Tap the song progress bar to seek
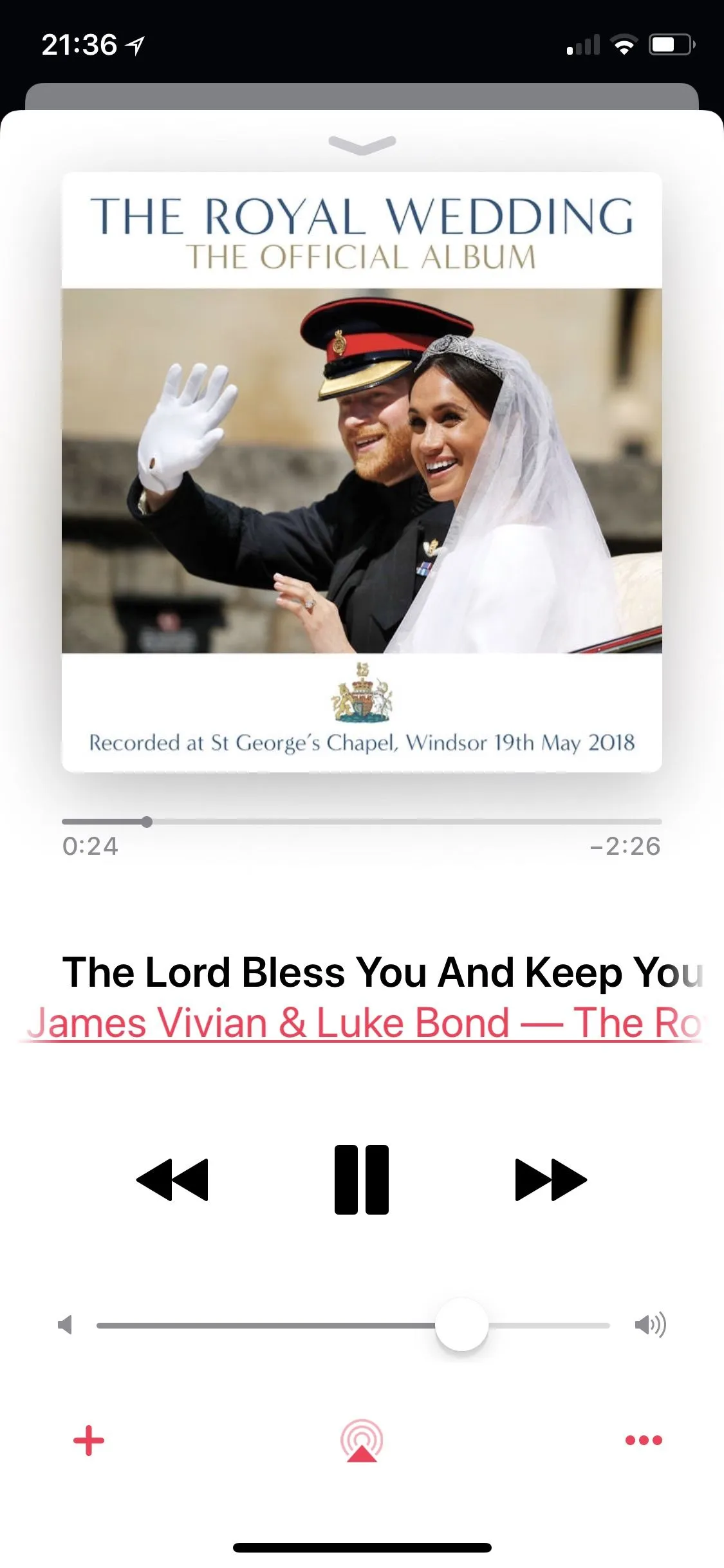 pos(362,822)
